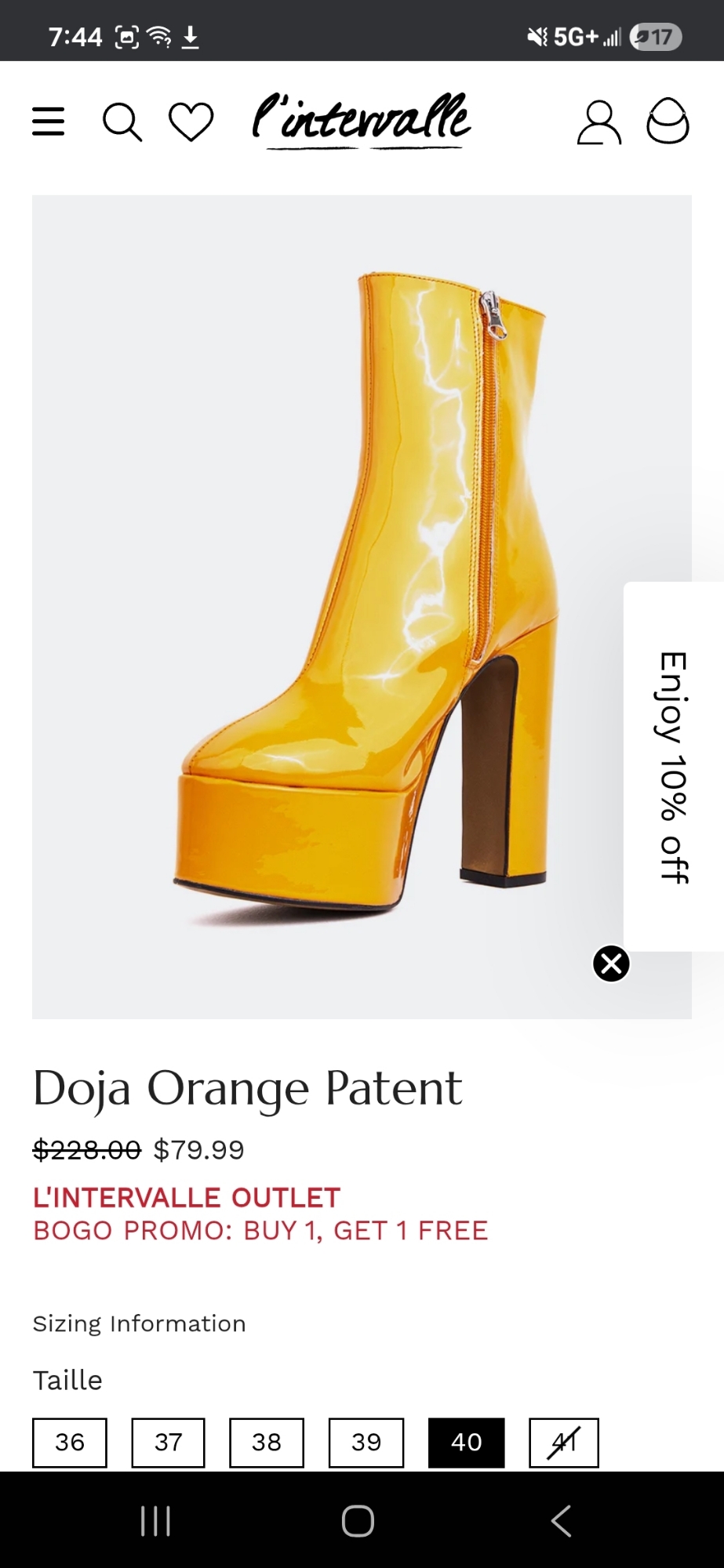Dismiss the 10% off promo tab

tap(611, 964)
